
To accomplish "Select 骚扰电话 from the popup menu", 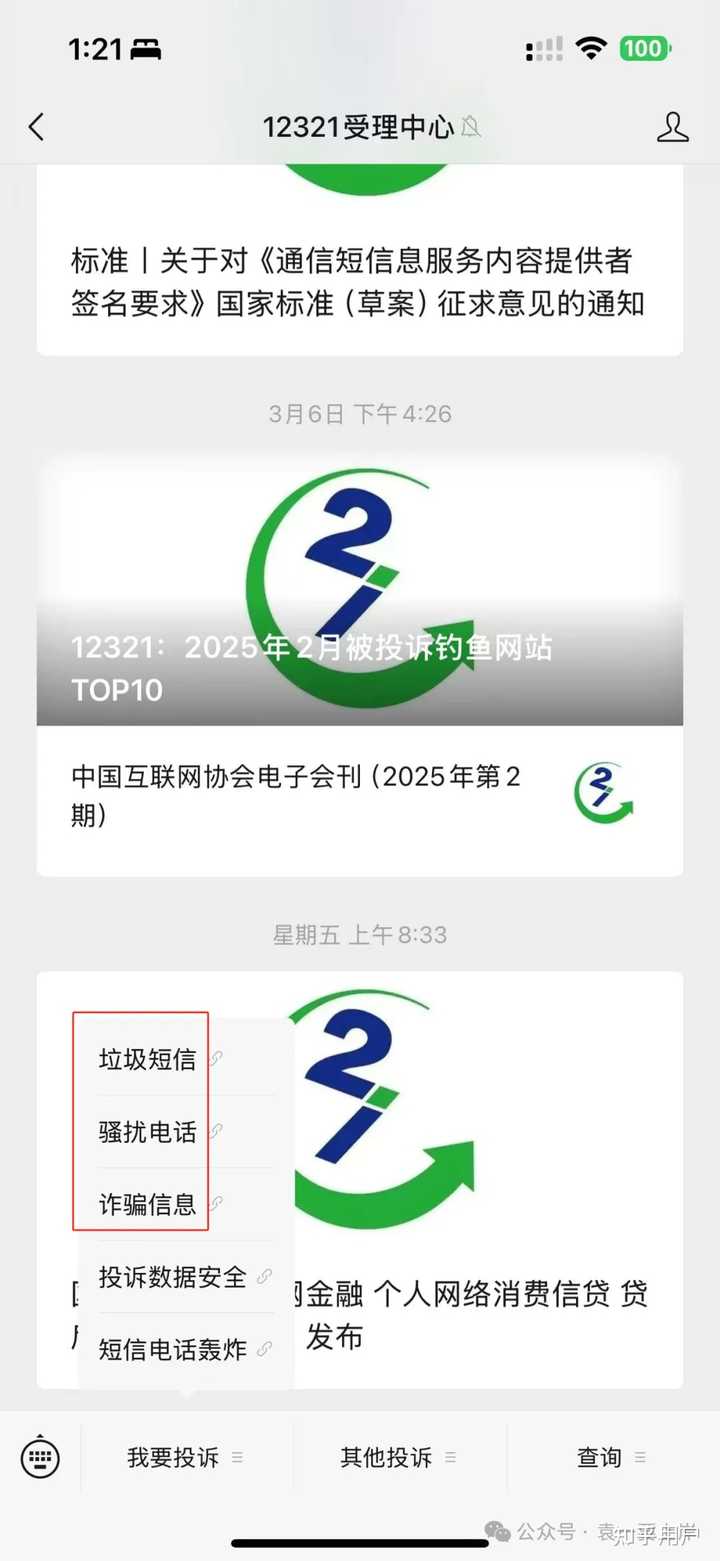I will (x=145, y=1132).
